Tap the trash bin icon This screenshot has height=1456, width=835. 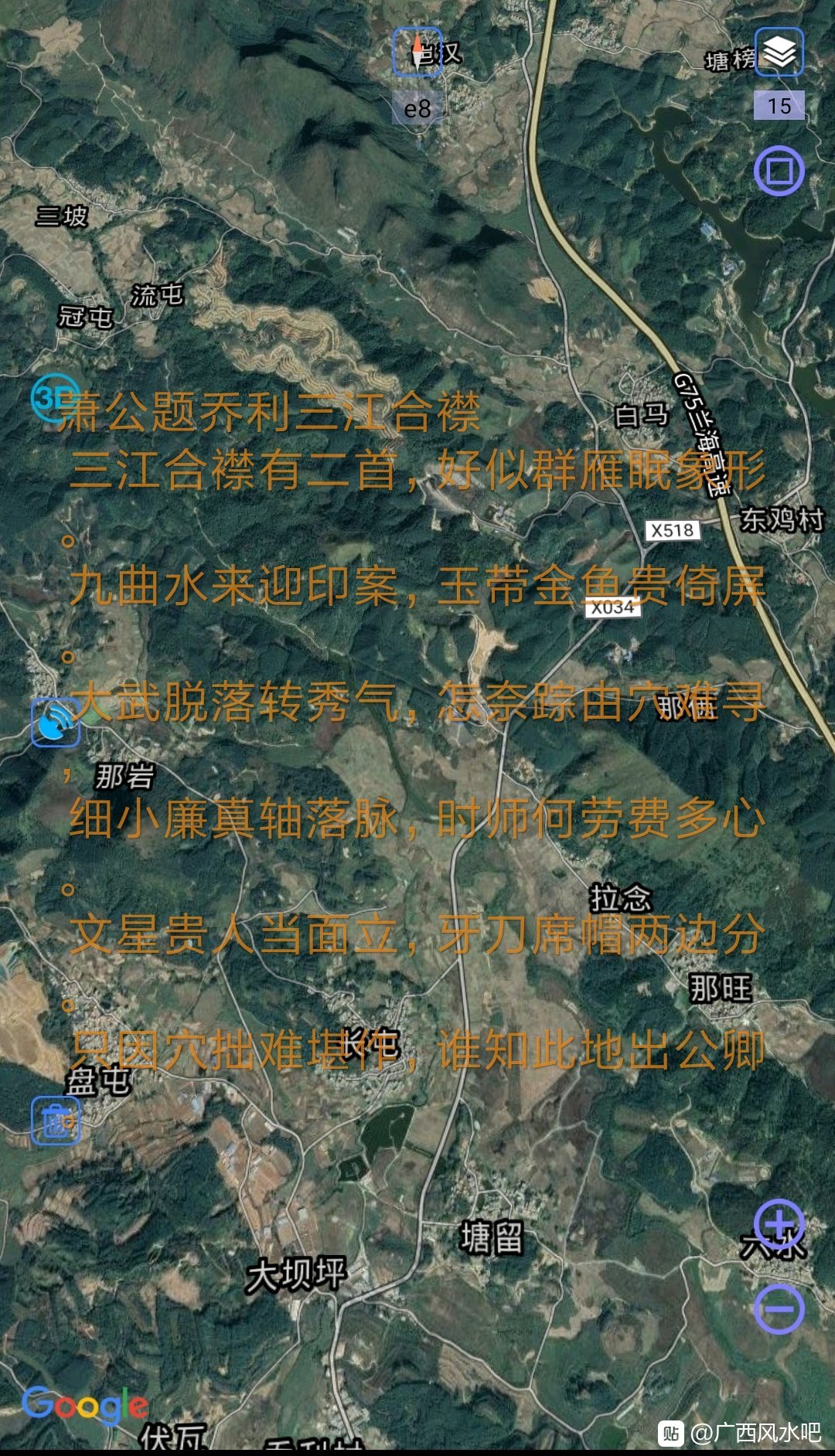55,1120
